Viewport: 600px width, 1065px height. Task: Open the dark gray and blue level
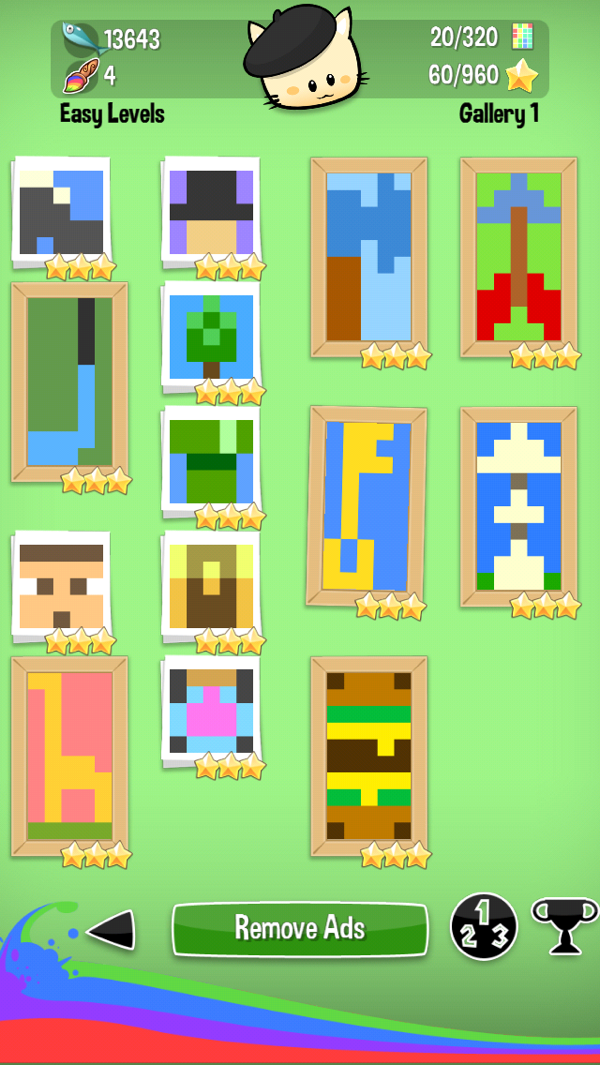[61, 212]
